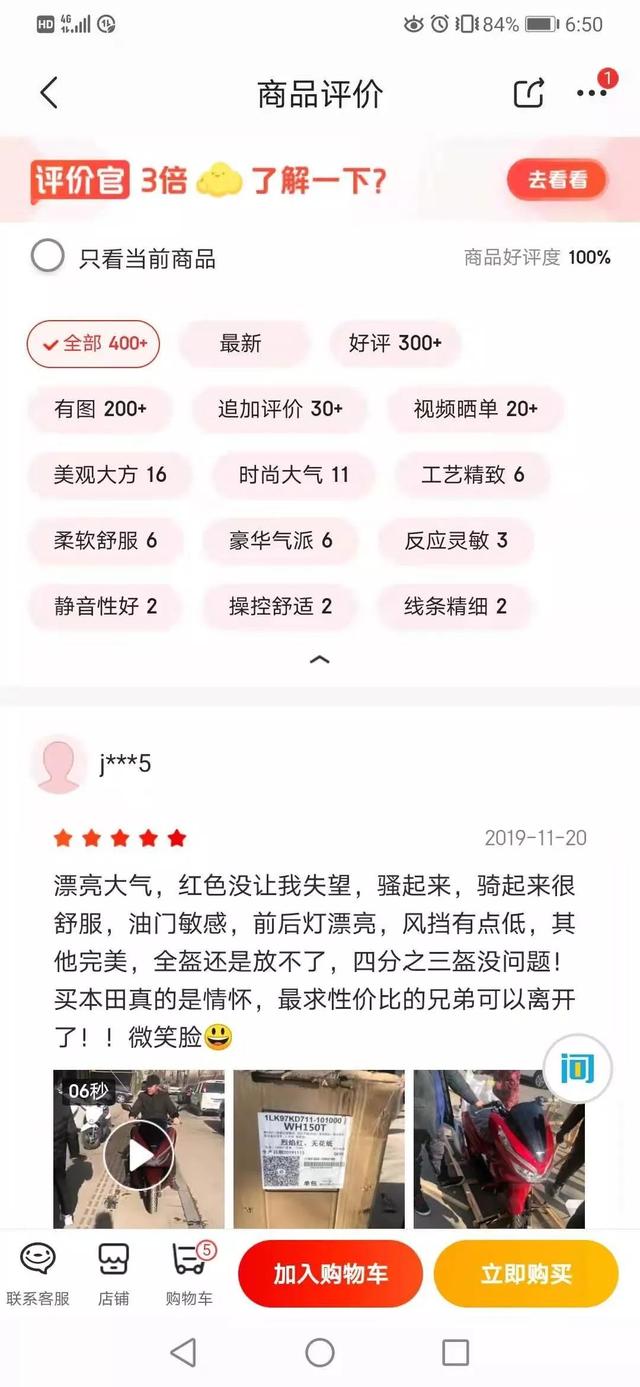The width and height of the screenshot is (640, 1387).
Task: Open the 店铺 store page
Action: pyautogui.click(x=113, y=1273)
